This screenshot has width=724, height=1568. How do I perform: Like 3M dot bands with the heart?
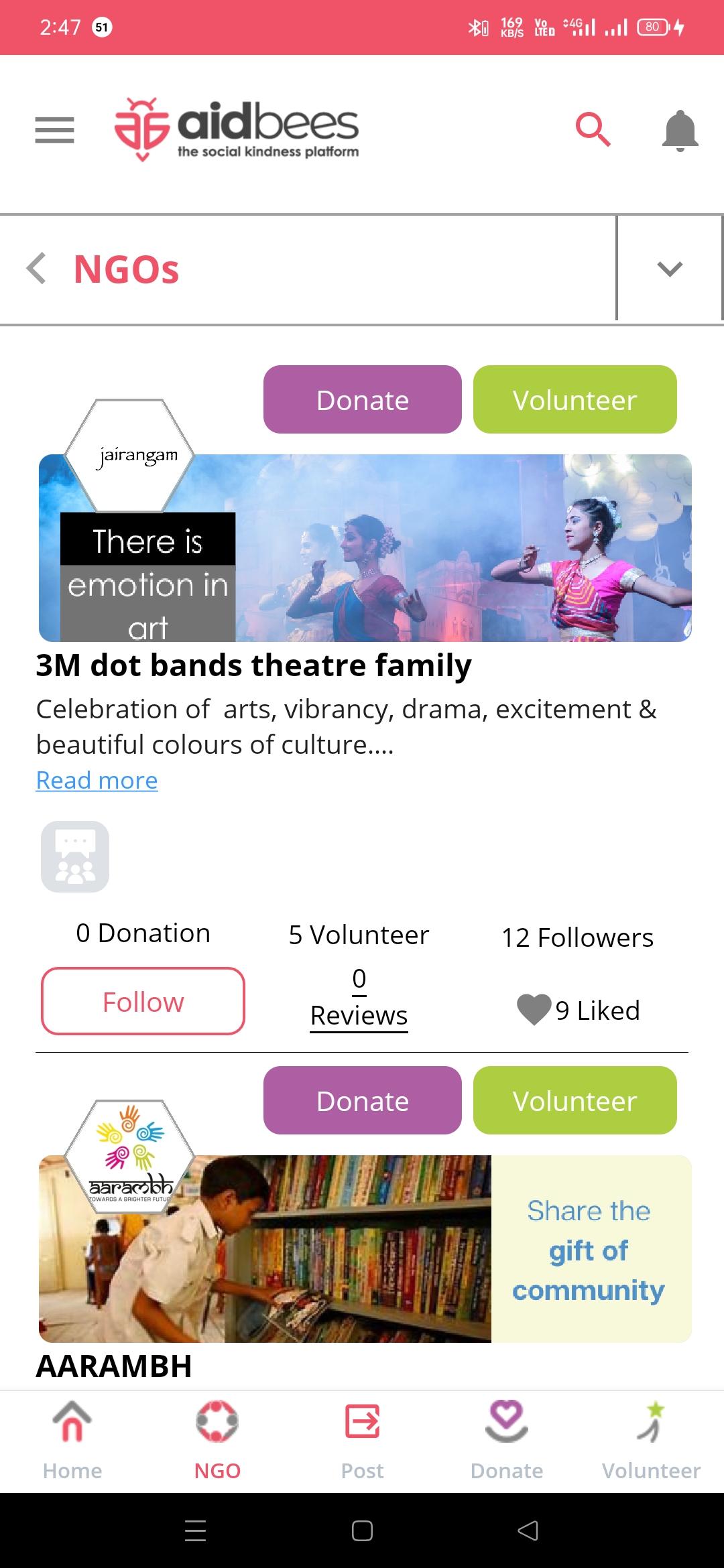[534, 1010]
